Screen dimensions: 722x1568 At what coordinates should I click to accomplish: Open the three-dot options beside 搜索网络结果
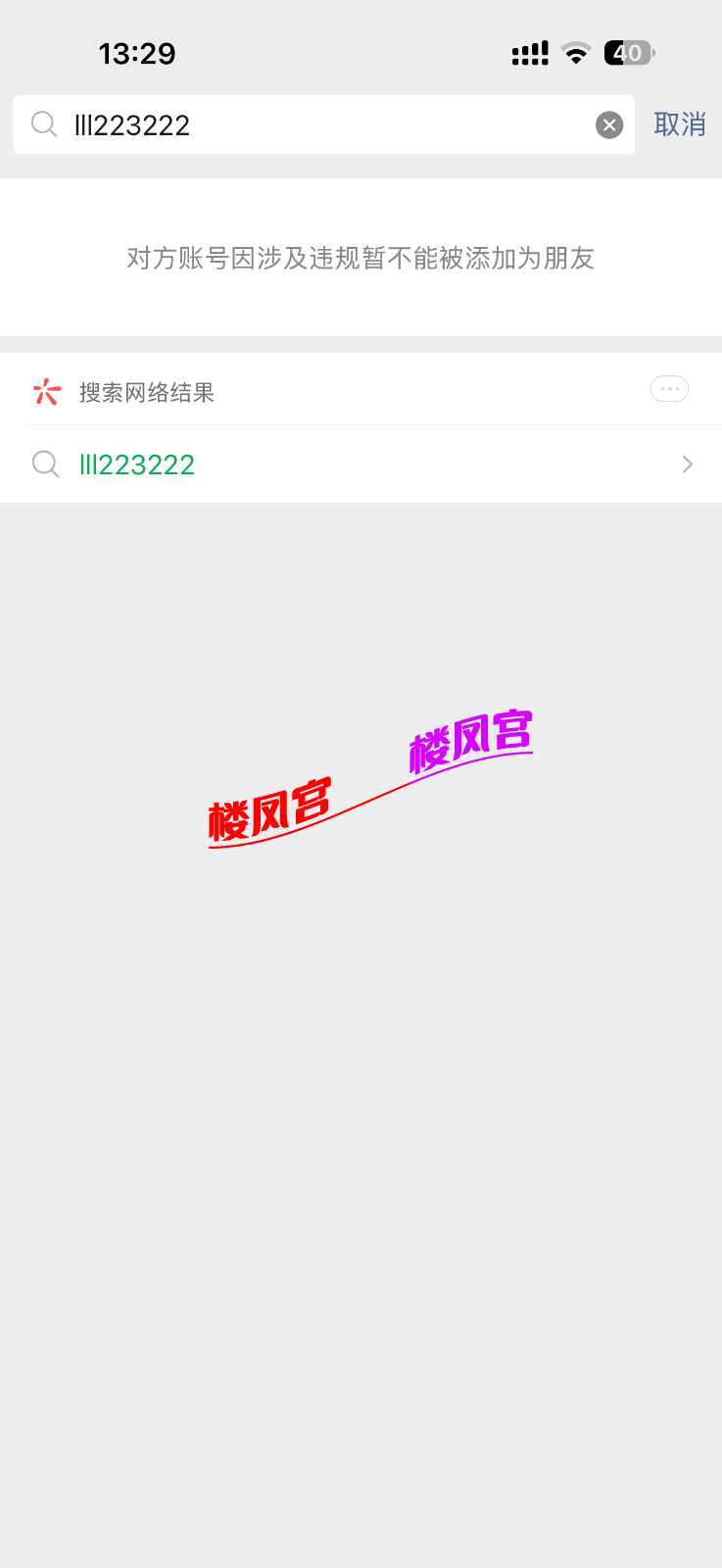669,389
